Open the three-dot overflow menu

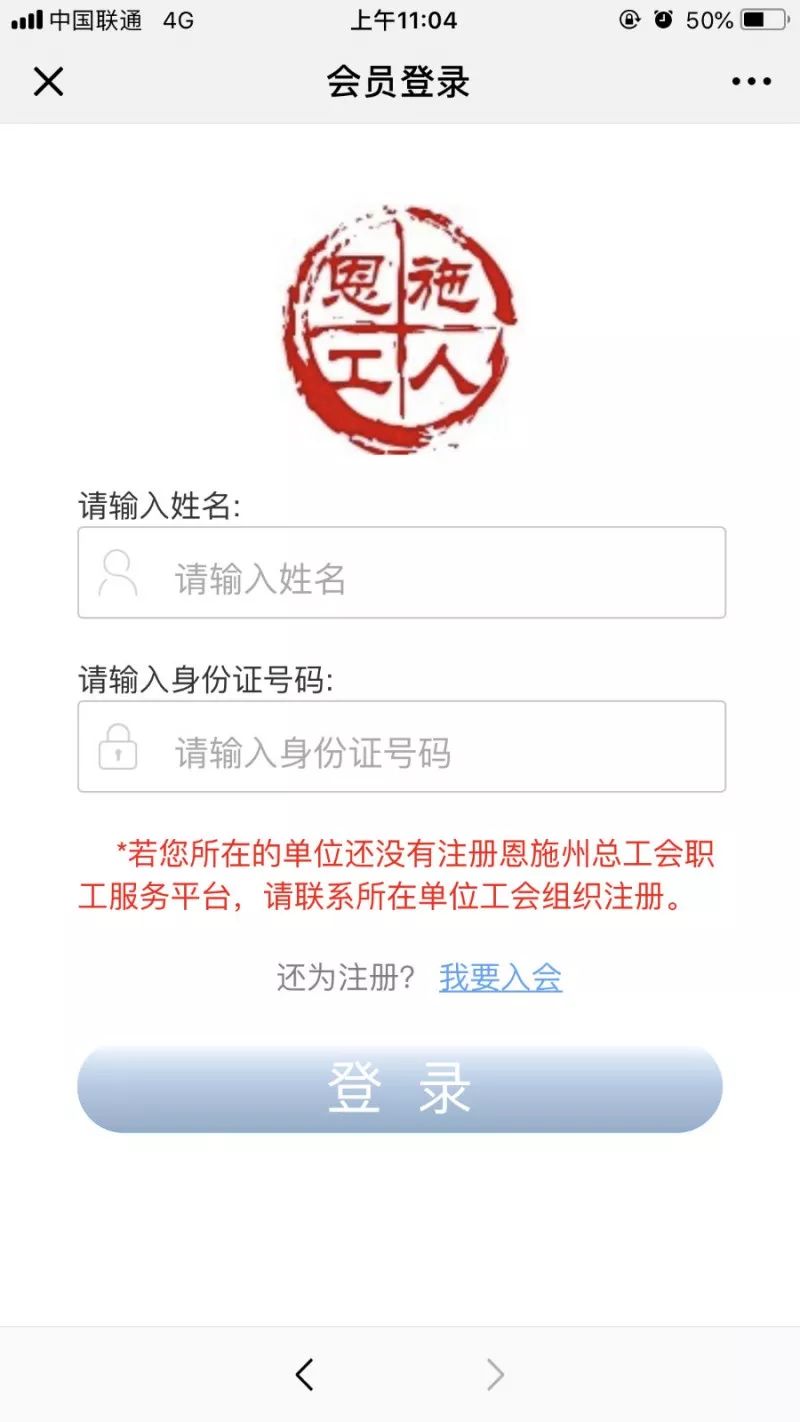[751, 82]
